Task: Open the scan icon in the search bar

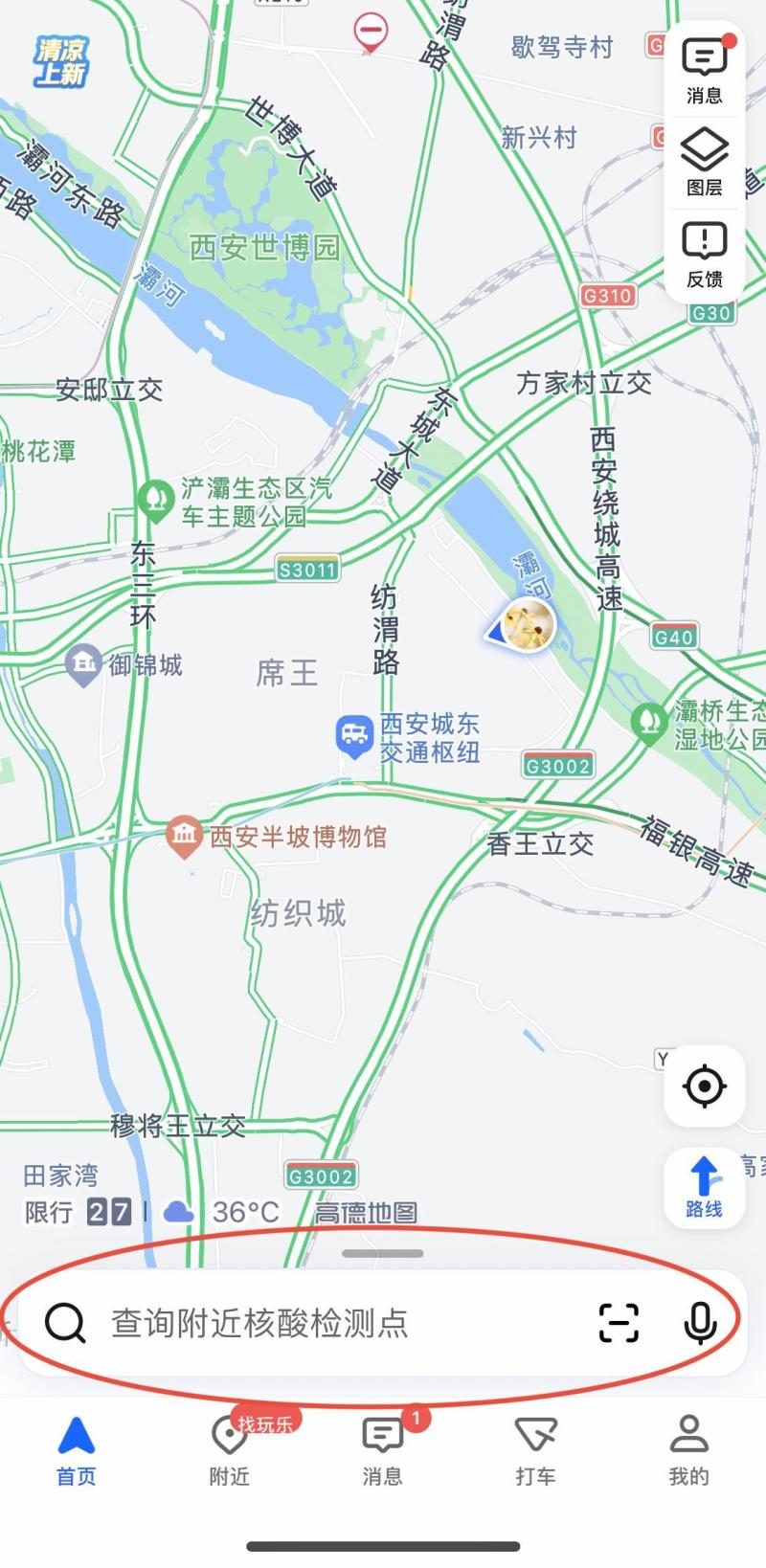Action: pos(619,1323)
